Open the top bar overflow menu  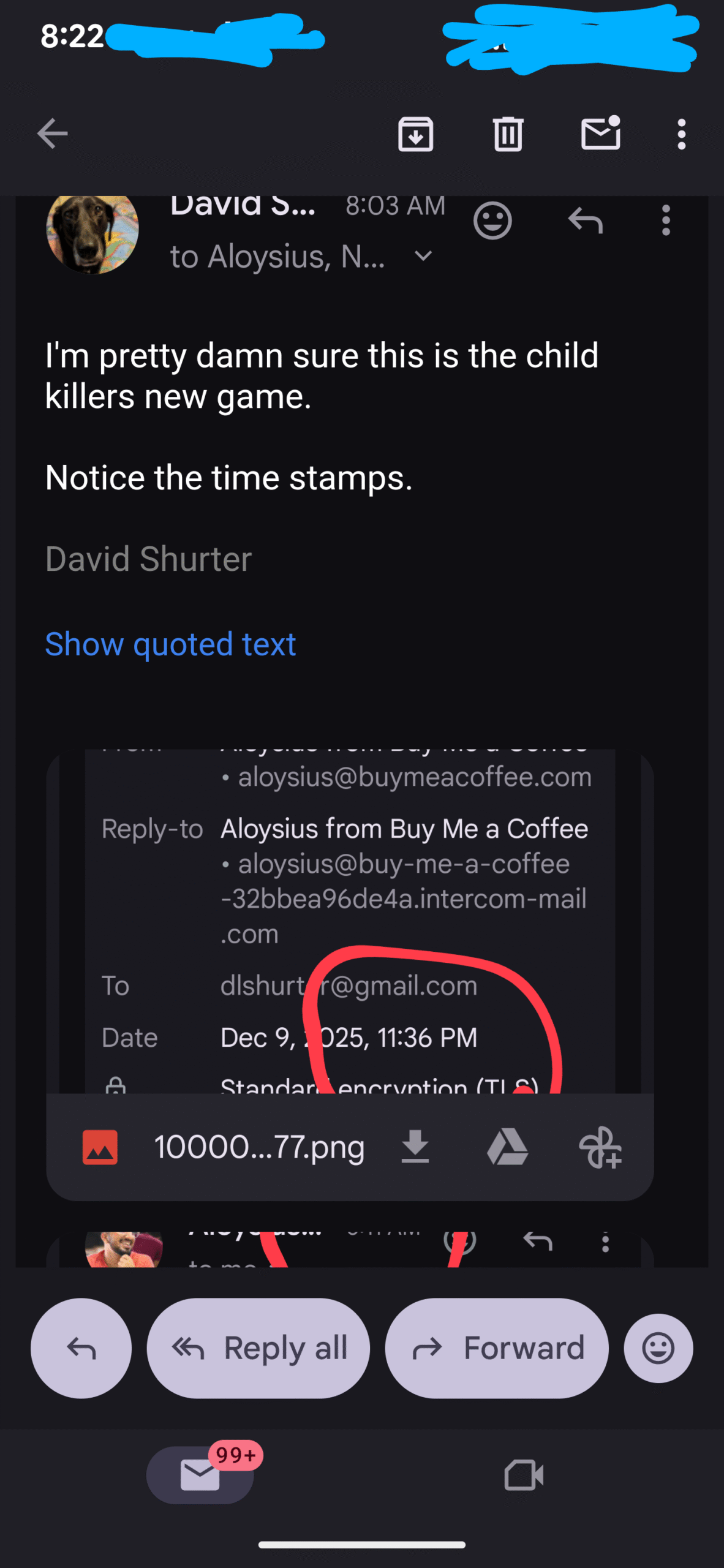click(681, 134)
